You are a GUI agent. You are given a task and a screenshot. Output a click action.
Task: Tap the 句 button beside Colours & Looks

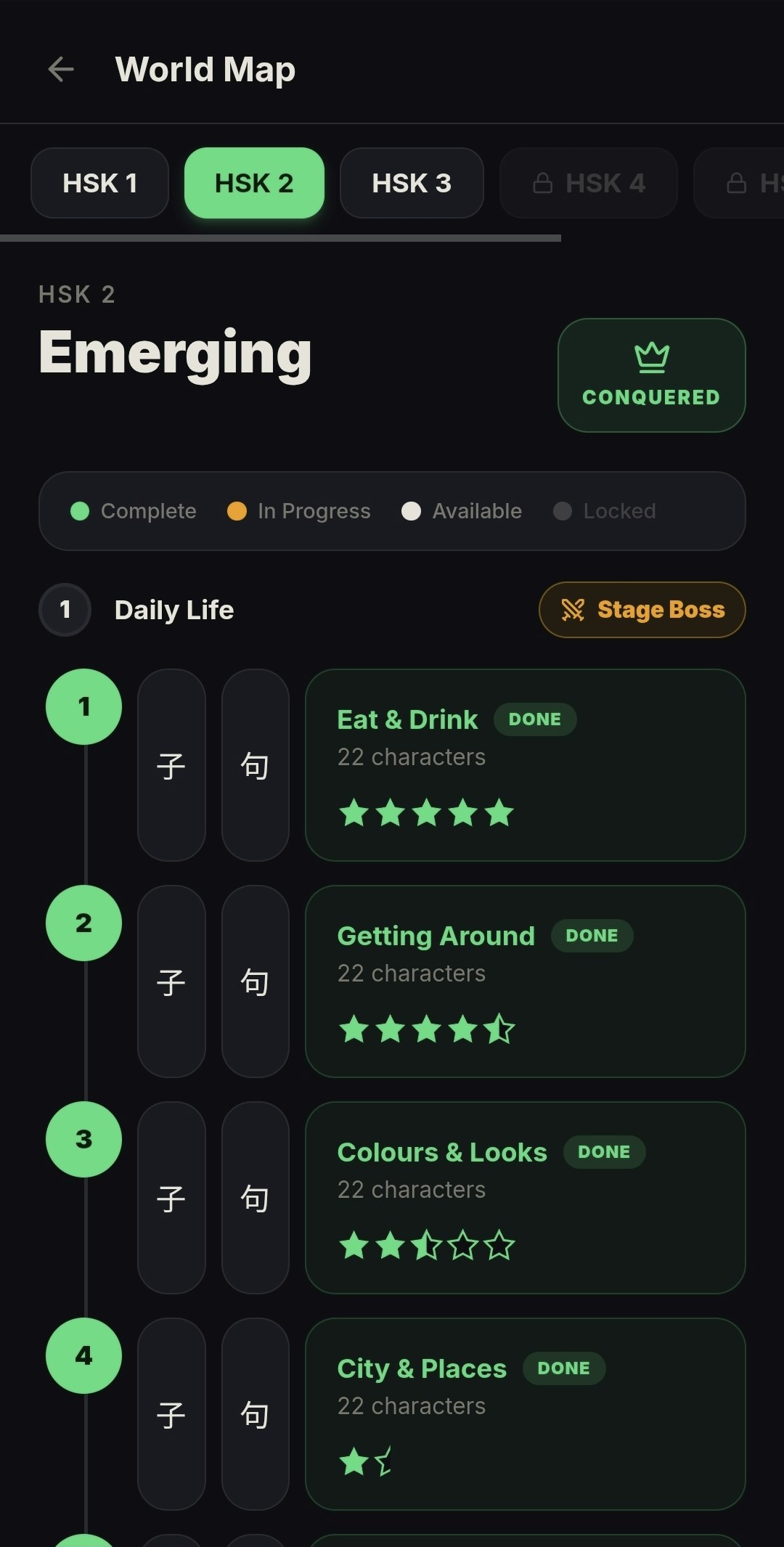tap(256, 1198)
